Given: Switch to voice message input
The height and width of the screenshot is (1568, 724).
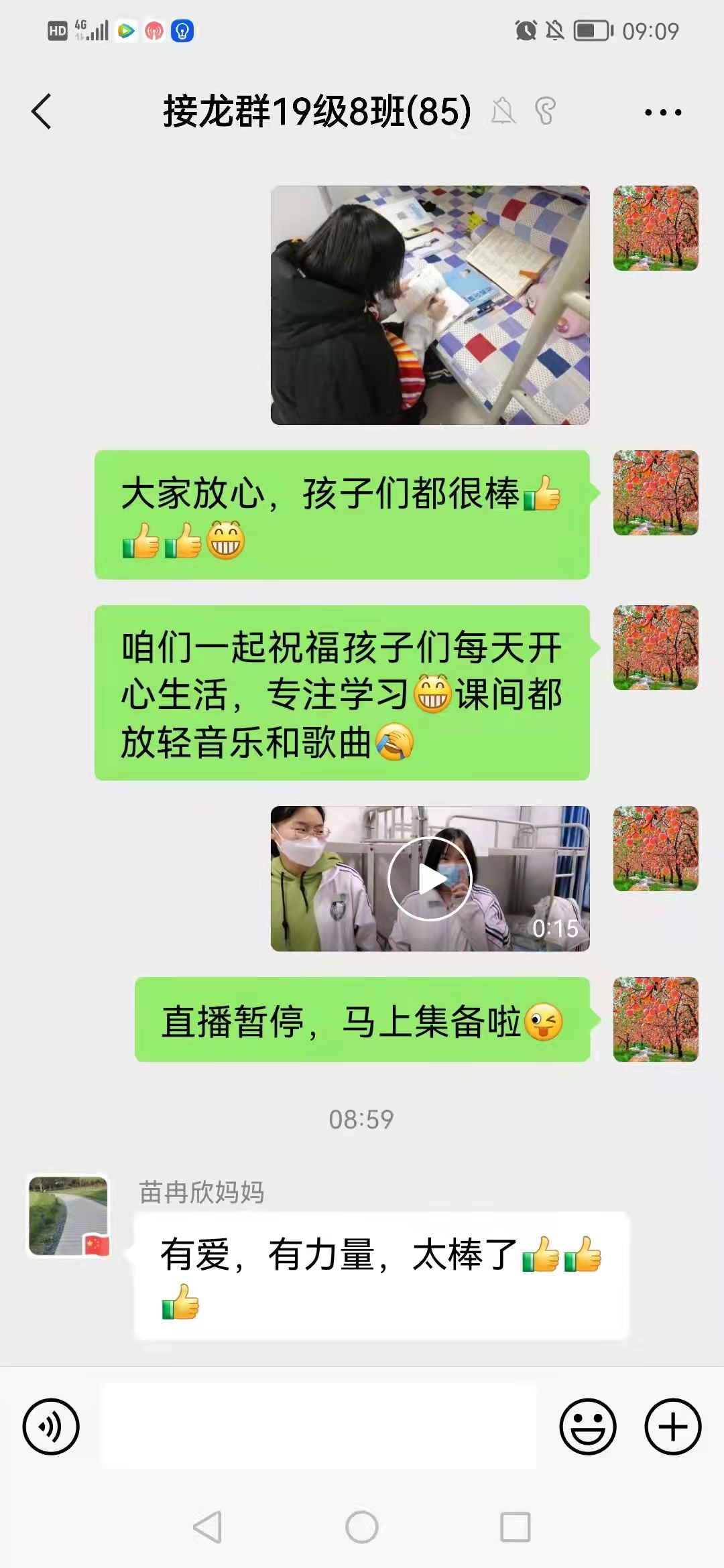Looking at the screenshot, I should coord(51,1427).
